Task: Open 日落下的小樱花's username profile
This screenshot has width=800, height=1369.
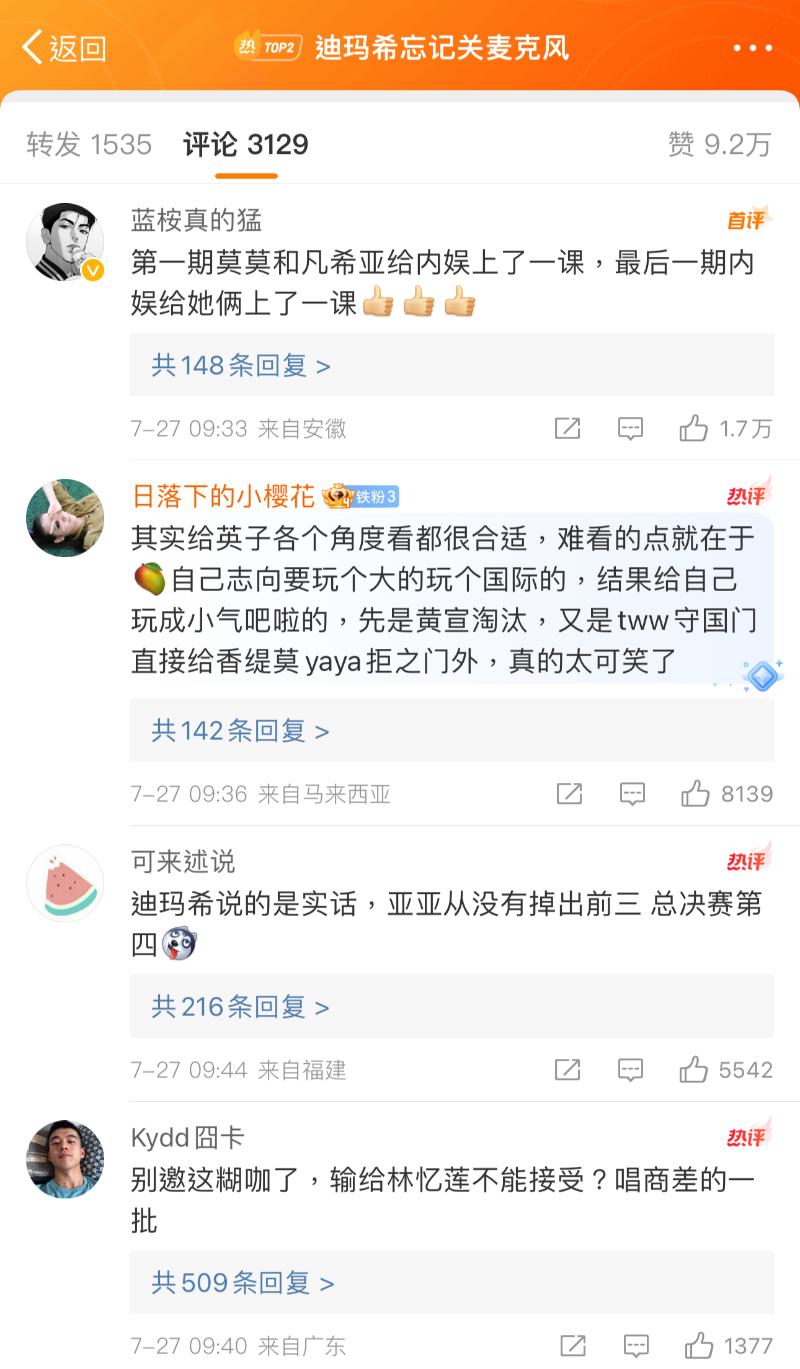Action: point(223,496)
